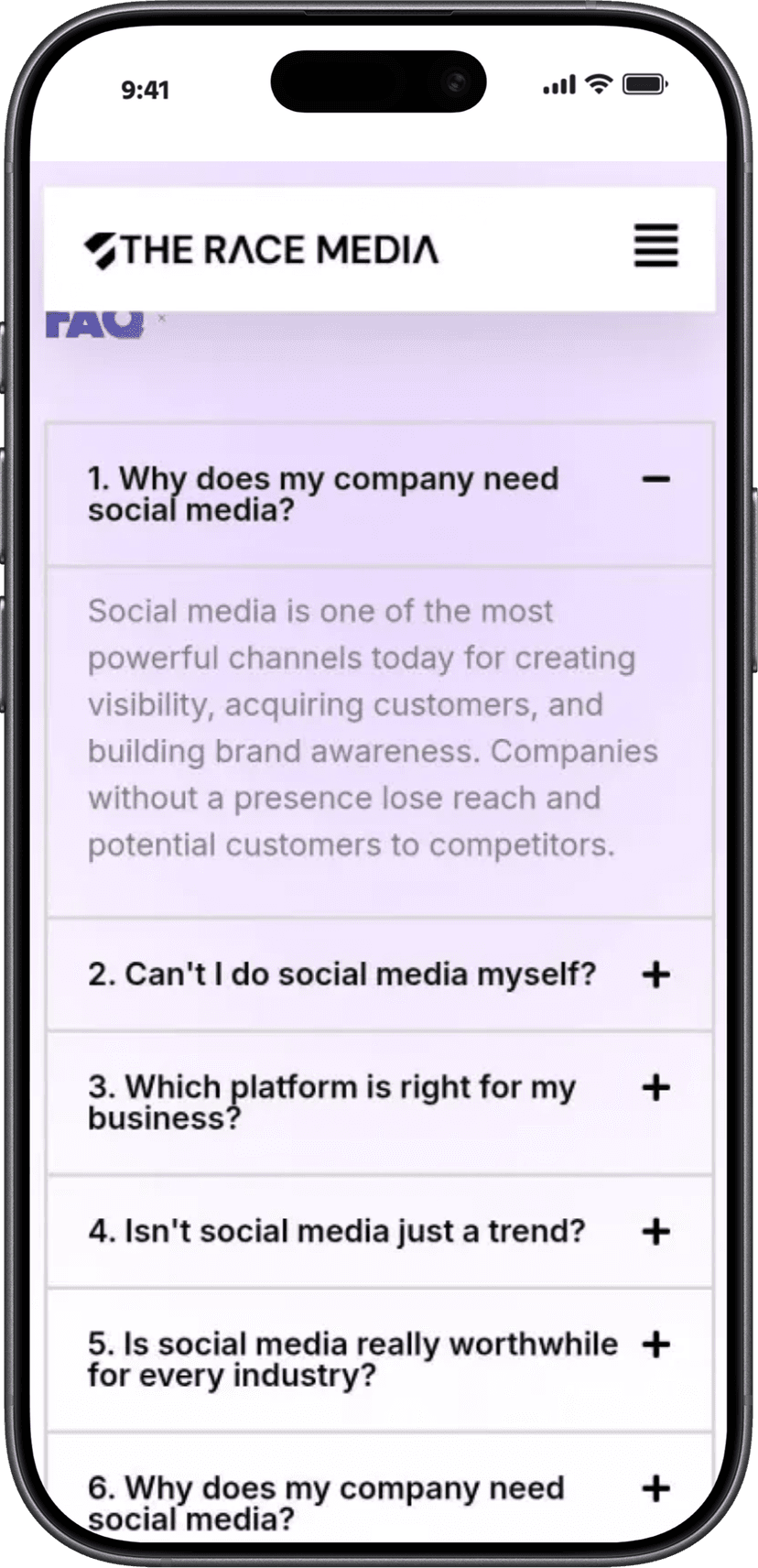Image resolution: width=758 pixels, height=1568 pixels.
Task: Open the hamburger menu
Action: pos(655,245)
